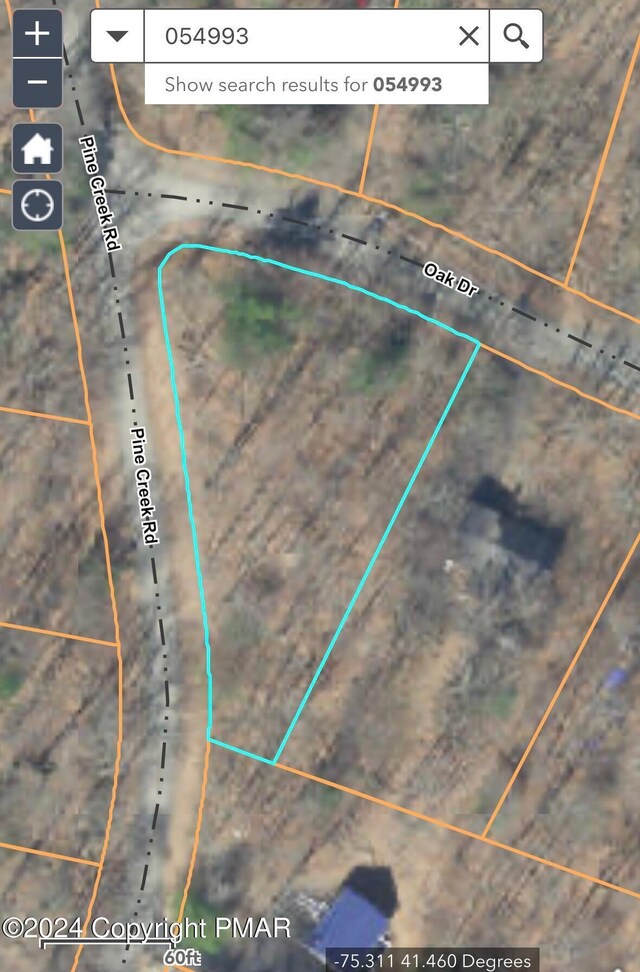640x972 pixels.
Task: Zoom in on the map
Action: pos(37,34)
